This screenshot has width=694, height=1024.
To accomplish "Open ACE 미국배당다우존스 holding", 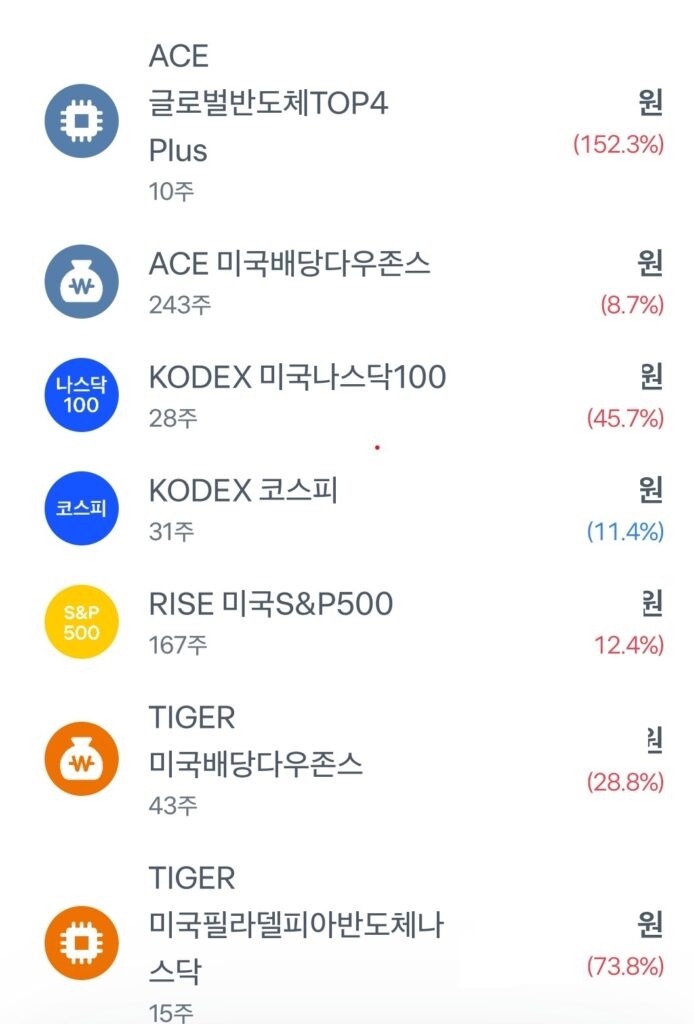I will click(x=289, y=264).
